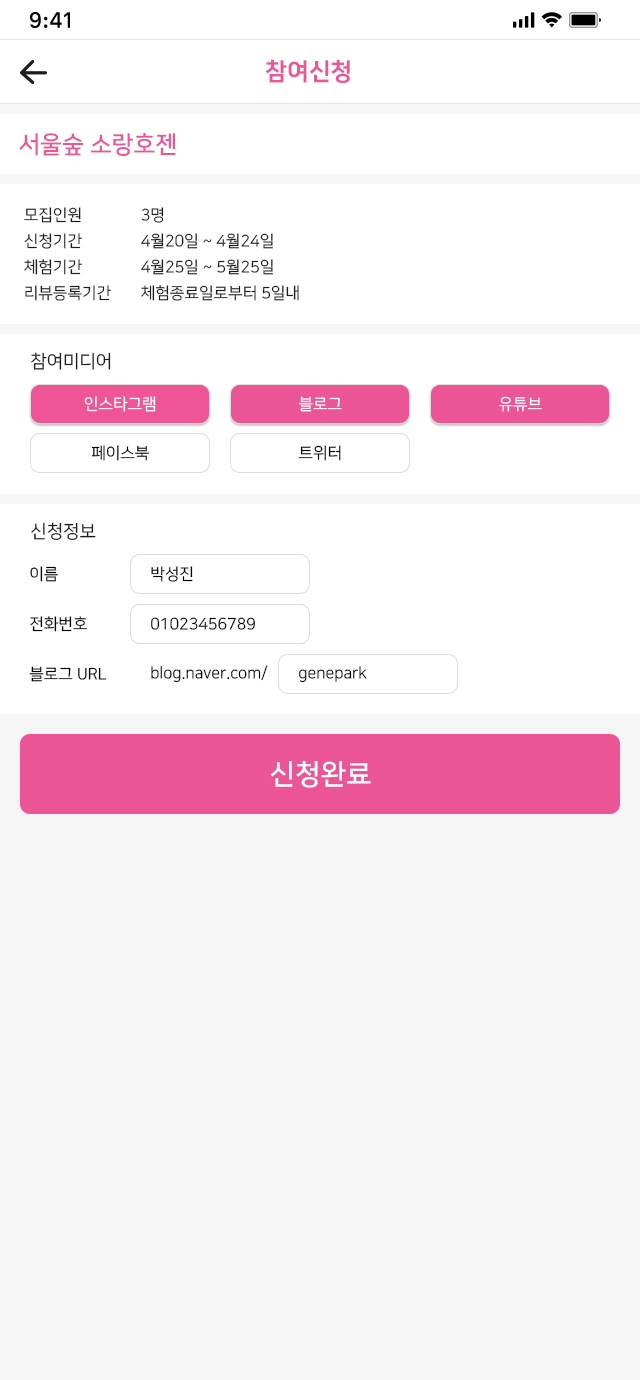Edit the 이름 field with 박성진

click(220, 574)
